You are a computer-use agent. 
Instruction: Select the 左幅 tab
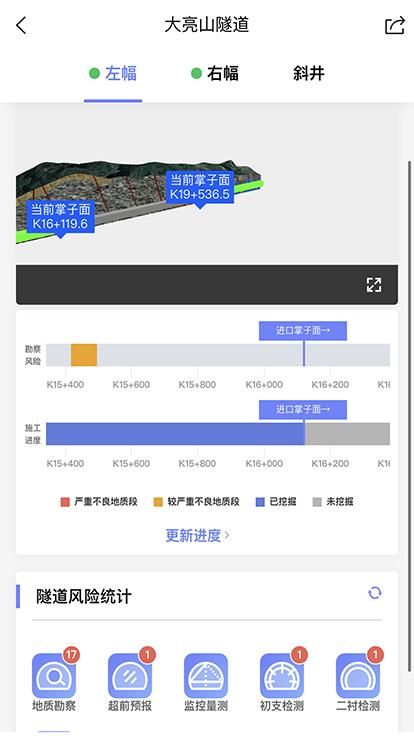tap(113, 74)
